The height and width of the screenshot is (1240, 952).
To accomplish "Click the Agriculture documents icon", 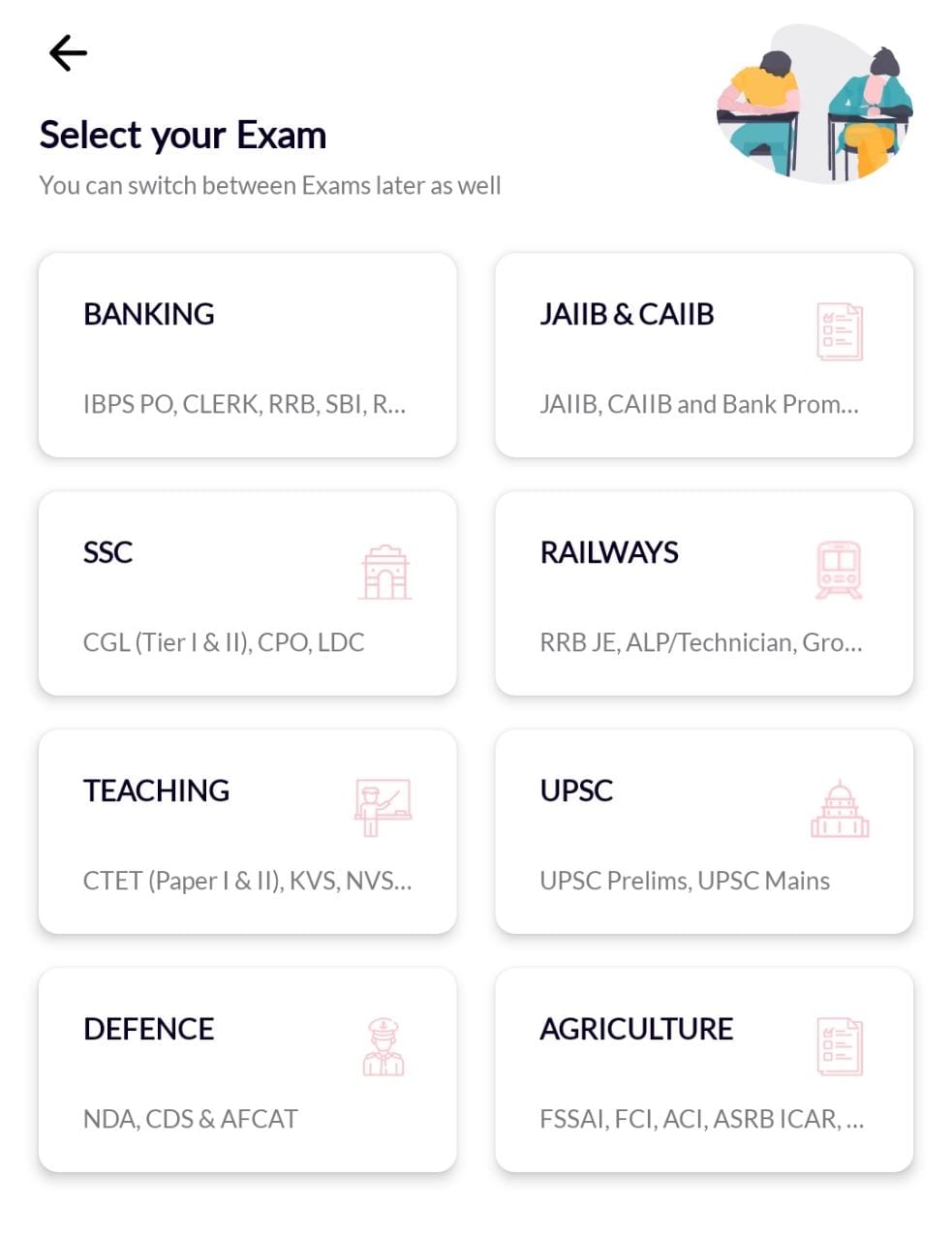I will tap(839, 1046).
